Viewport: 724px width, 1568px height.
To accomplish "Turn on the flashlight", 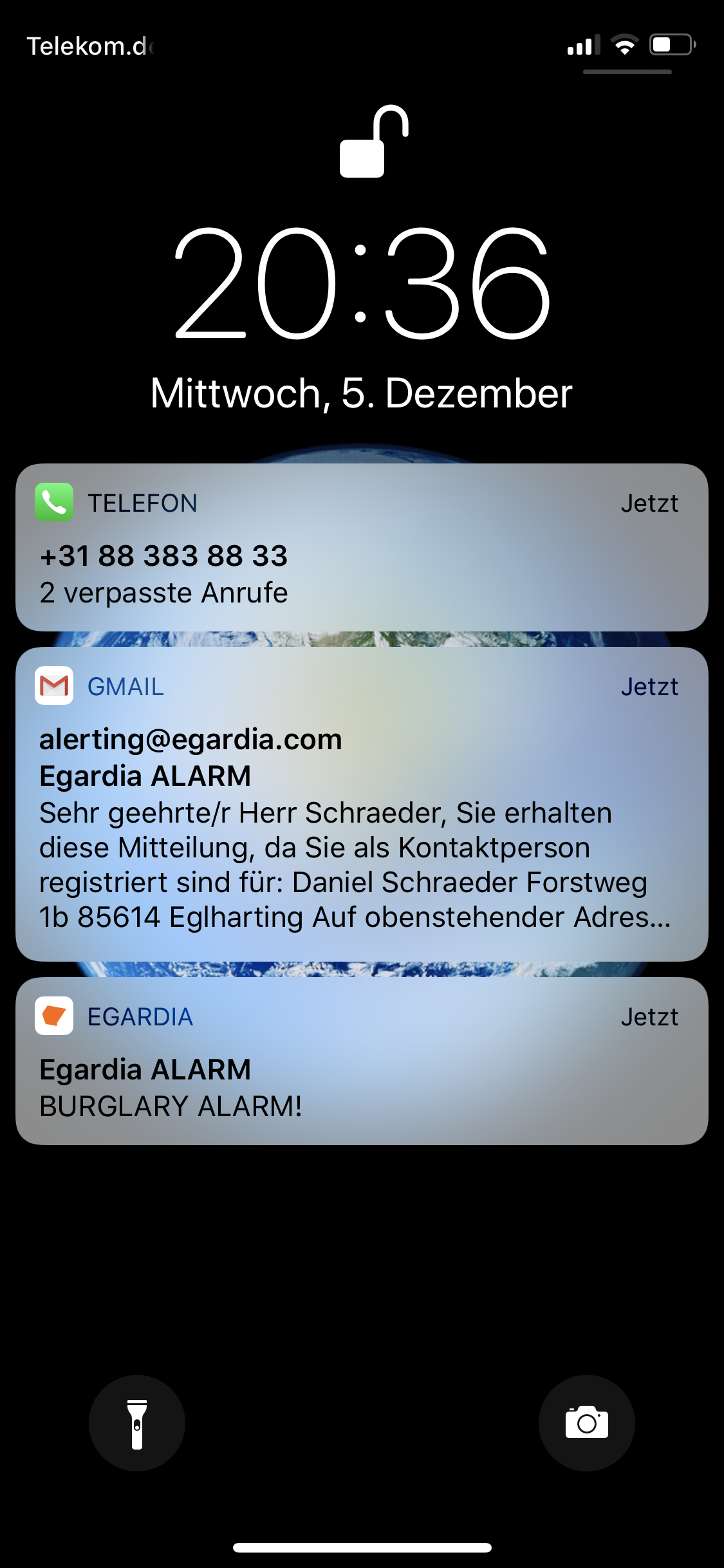I will coord(137,1423).
